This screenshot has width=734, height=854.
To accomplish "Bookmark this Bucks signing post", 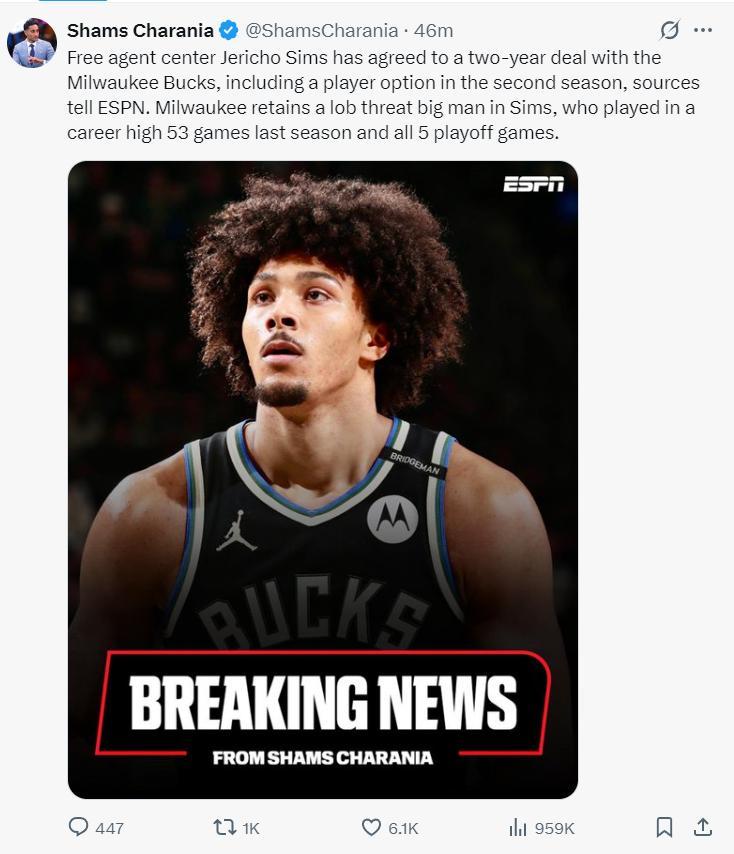I will click(x=664, y=827).
